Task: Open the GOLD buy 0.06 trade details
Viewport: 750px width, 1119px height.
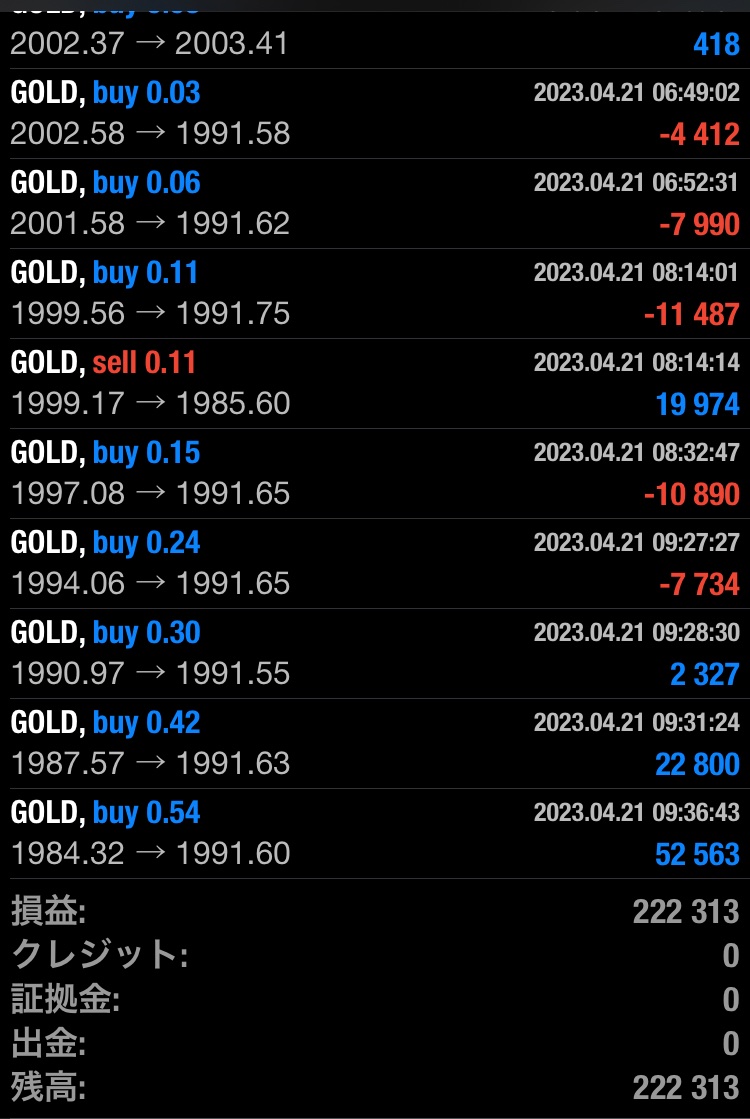Action: point(375,203)
